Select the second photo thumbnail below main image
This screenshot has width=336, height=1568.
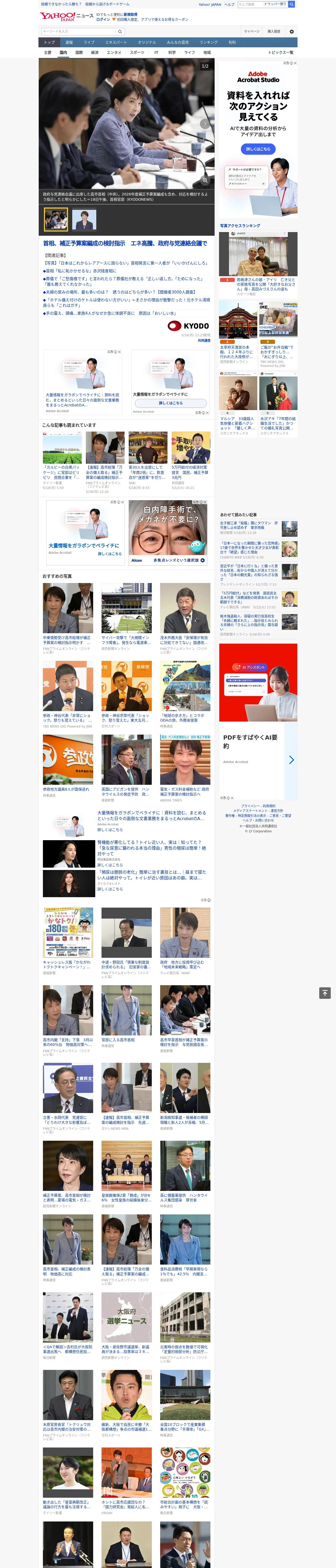[x=84, y=219]
